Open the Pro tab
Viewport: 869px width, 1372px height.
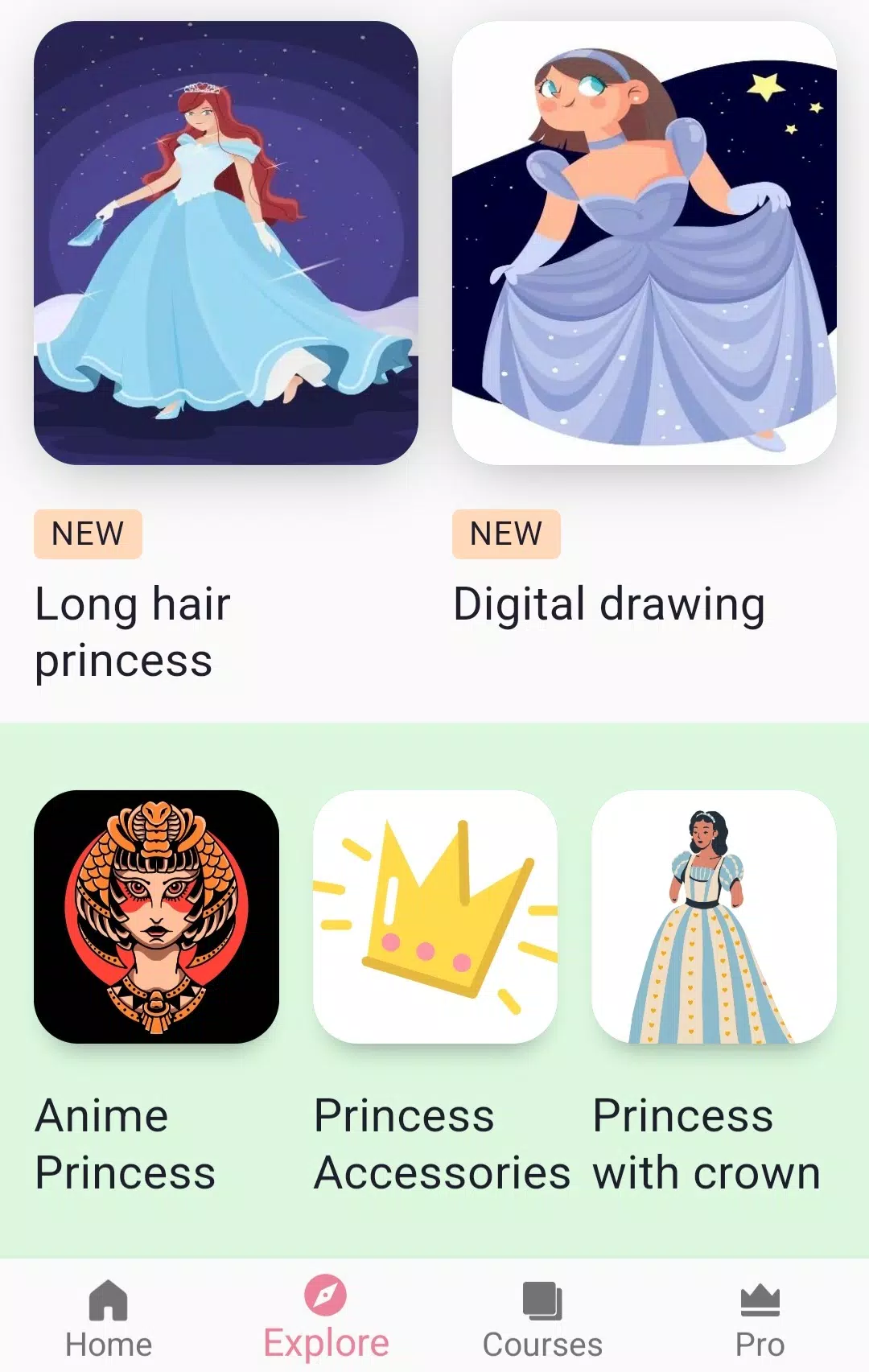[760, 1320]
